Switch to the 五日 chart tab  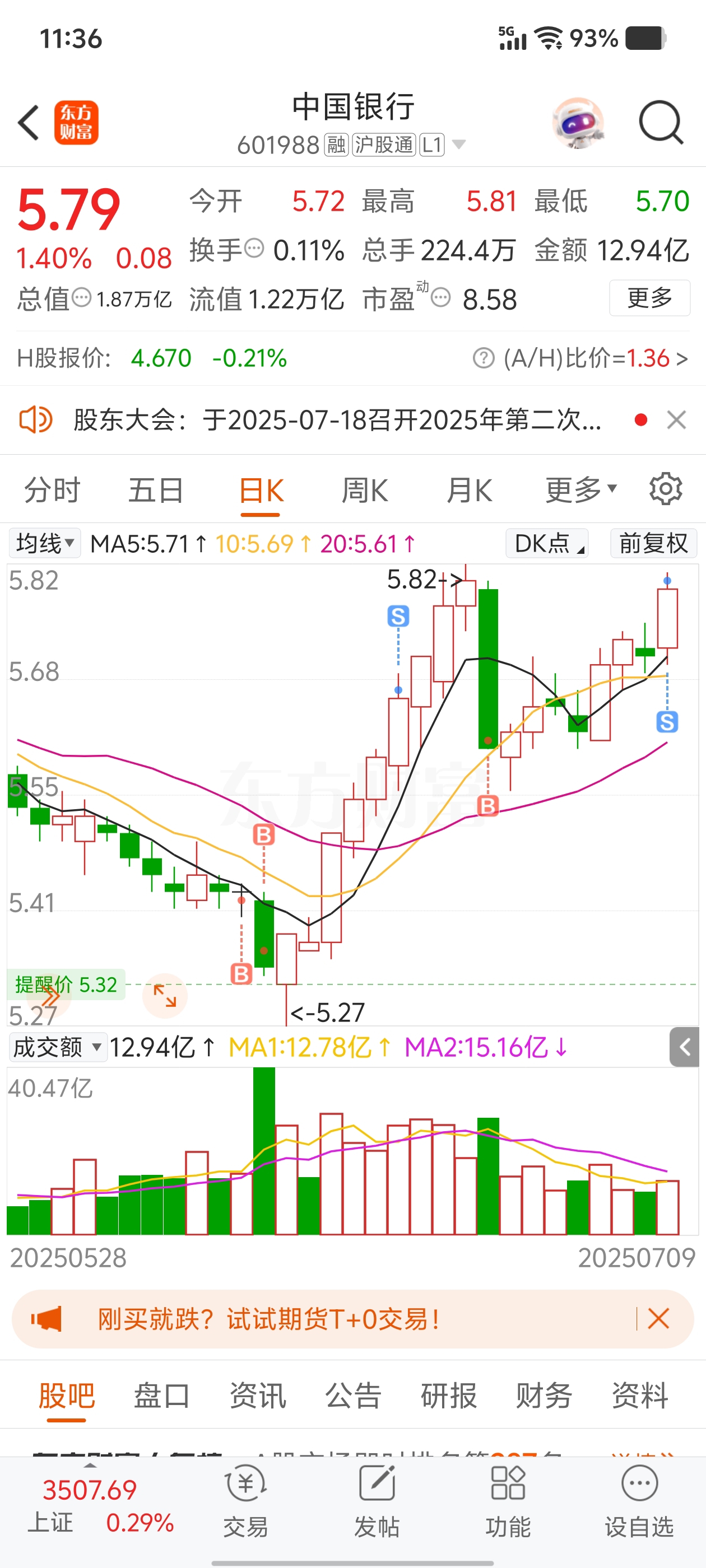[x=156, y=491]
